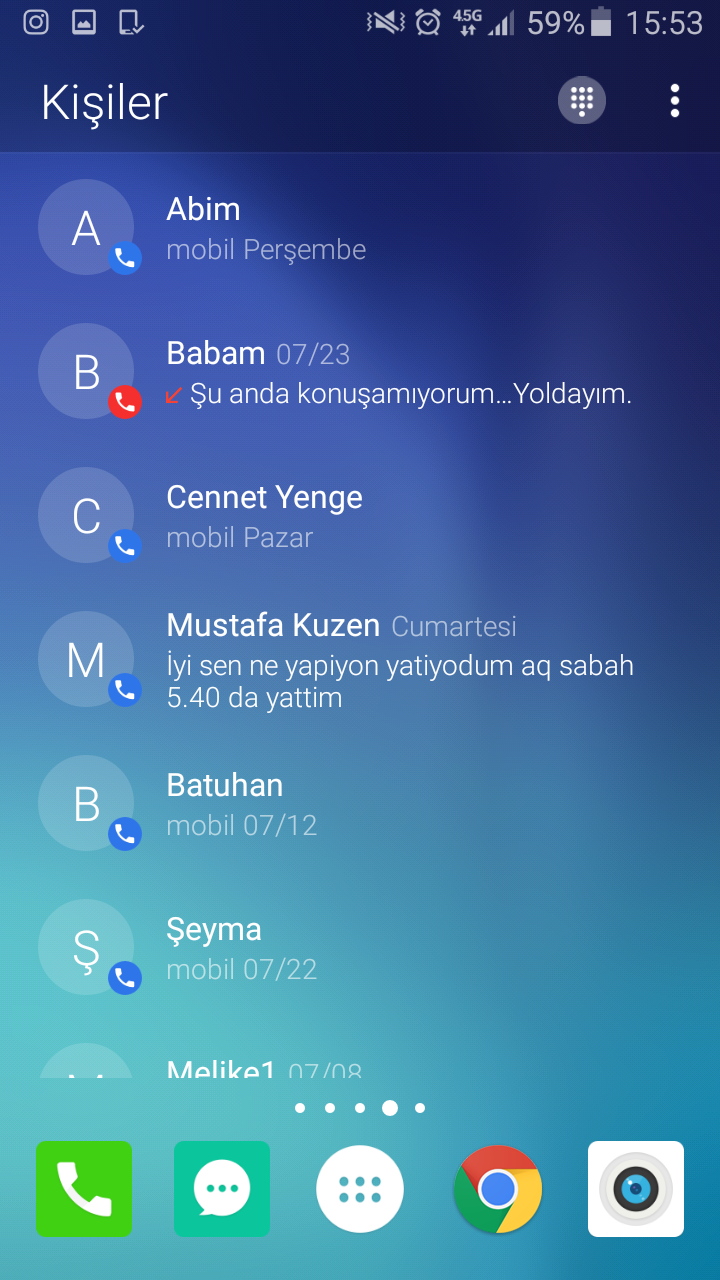Screen dimensions: 720x1280
Task: Open the app drawer
Action: [360, 1189]
